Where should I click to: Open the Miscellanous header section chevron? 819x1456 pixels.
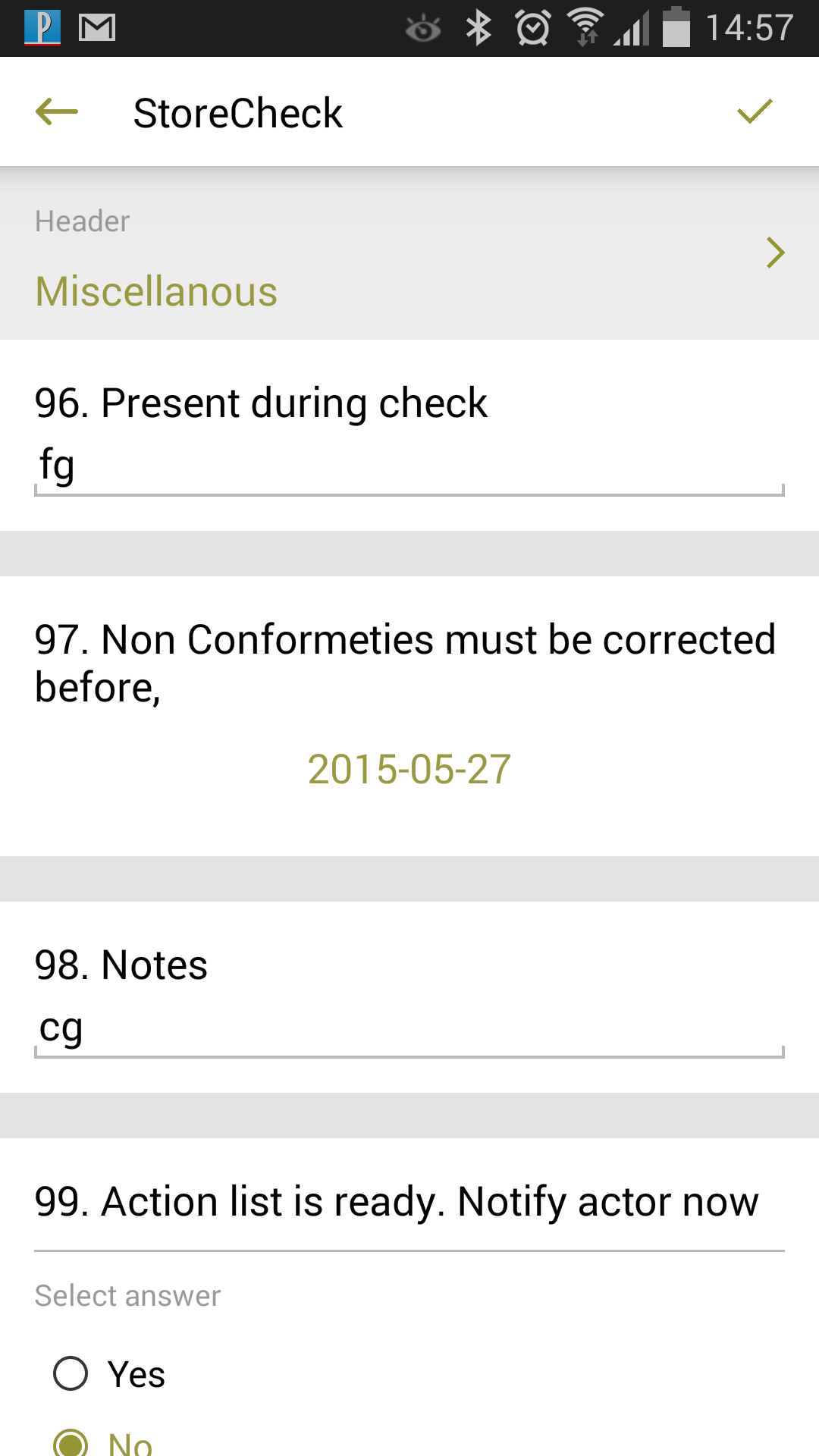774,253
